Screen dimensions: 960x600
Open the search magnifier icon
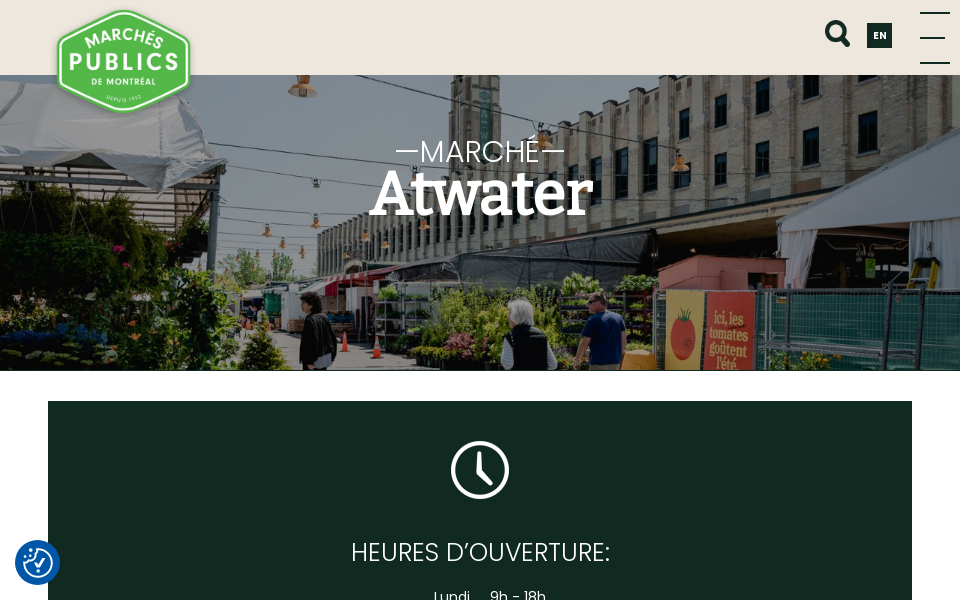pos(837,34)
